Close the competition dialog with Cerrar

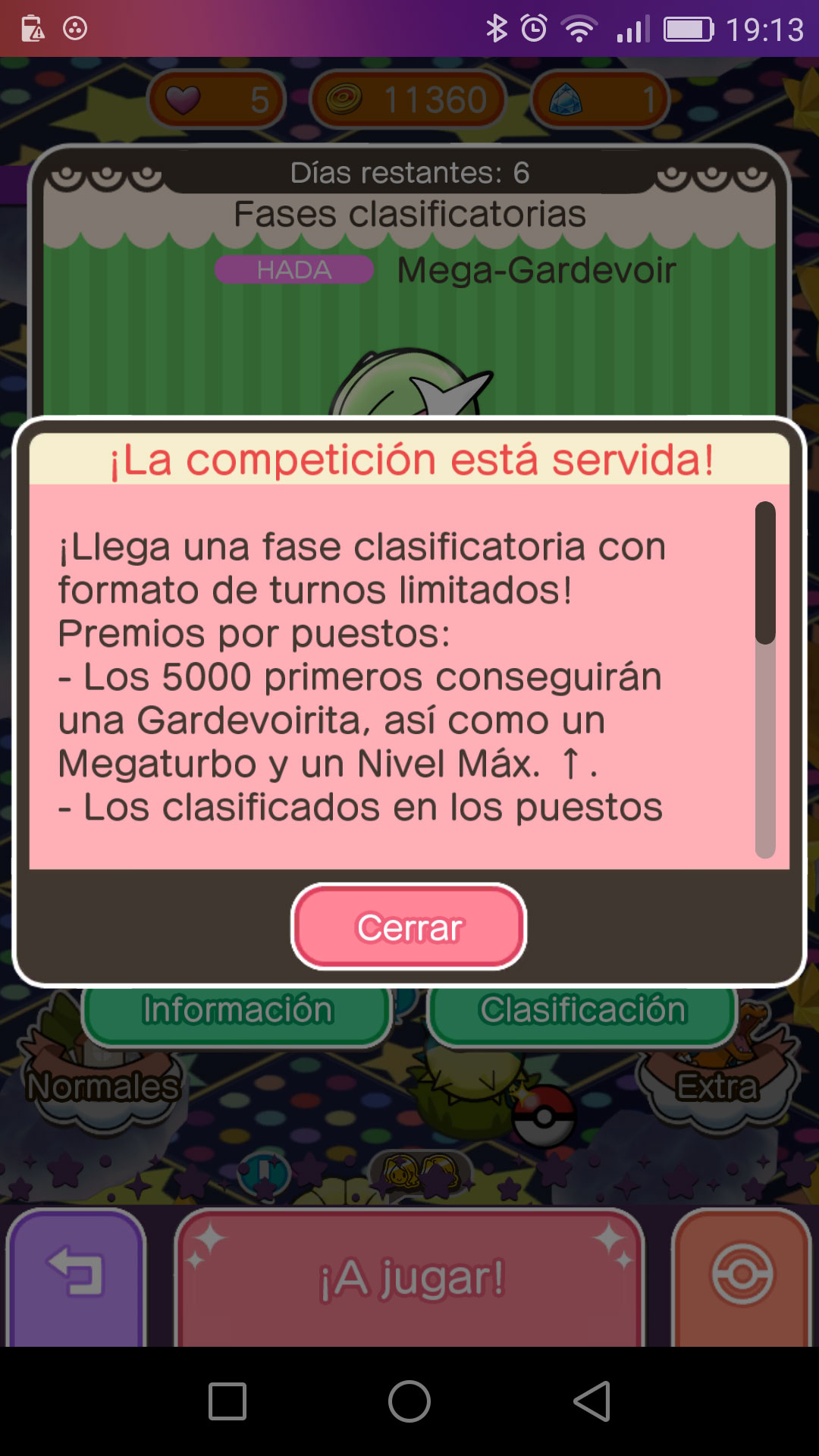[409, 927]
